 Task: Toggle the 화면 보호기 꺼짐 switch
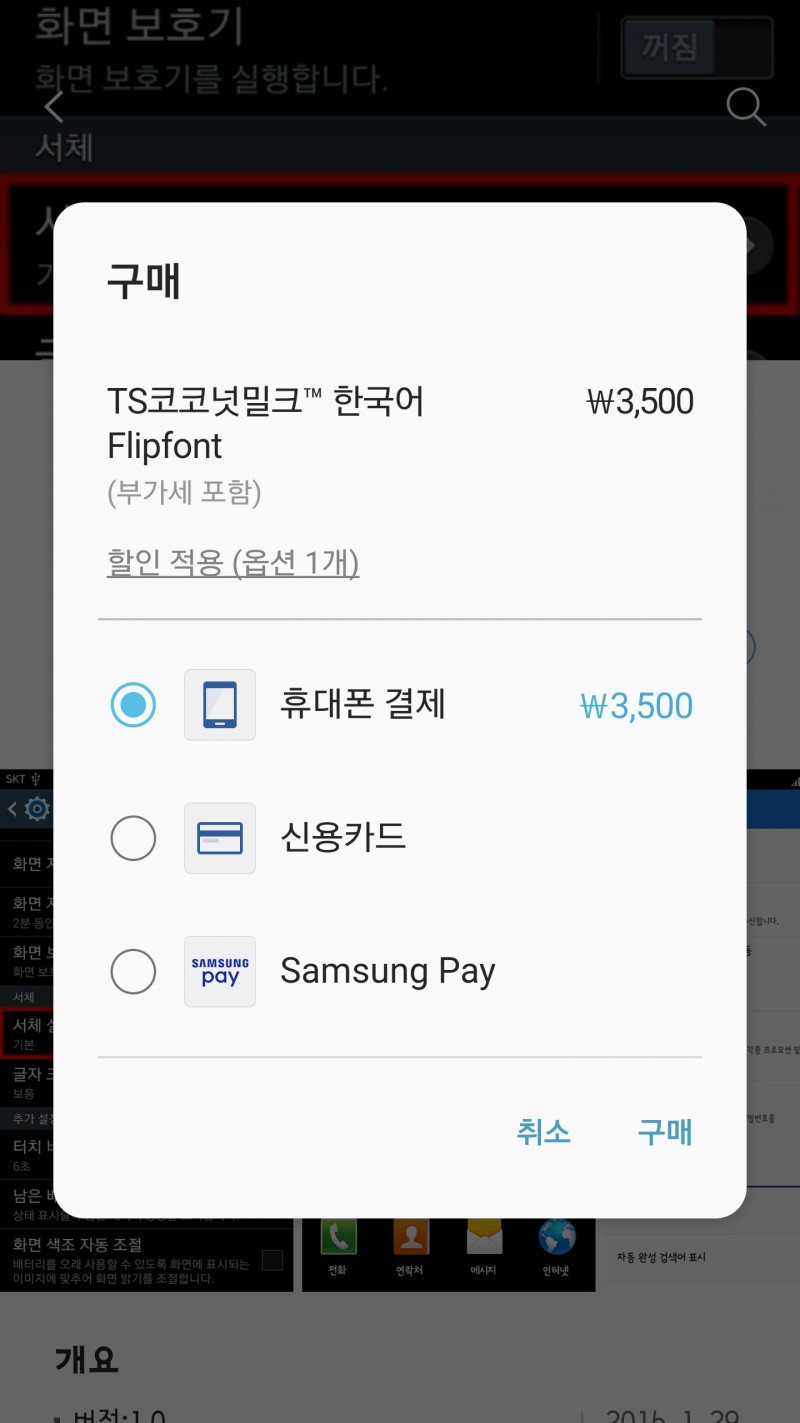[x=696, y=49]
